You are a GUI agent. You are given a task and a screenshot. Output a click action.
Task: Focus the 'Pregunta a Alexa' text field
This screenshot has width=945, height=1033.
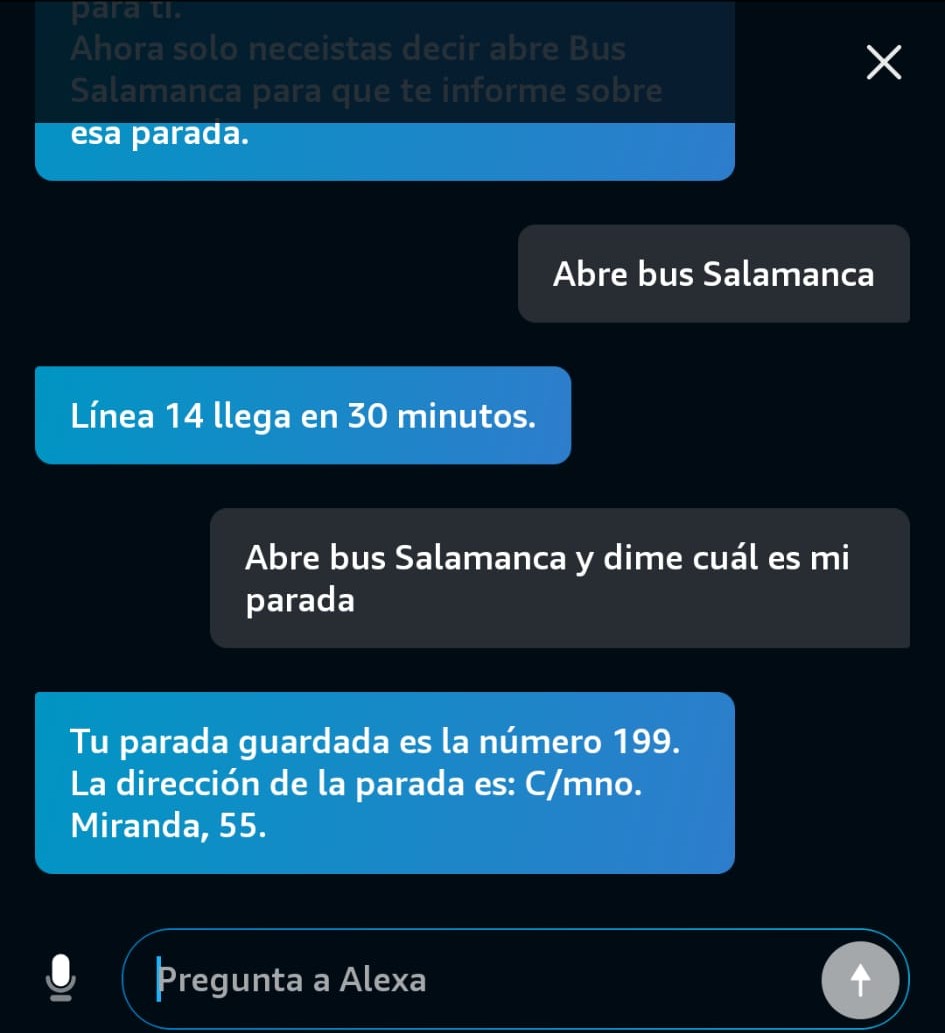(480, 979)
